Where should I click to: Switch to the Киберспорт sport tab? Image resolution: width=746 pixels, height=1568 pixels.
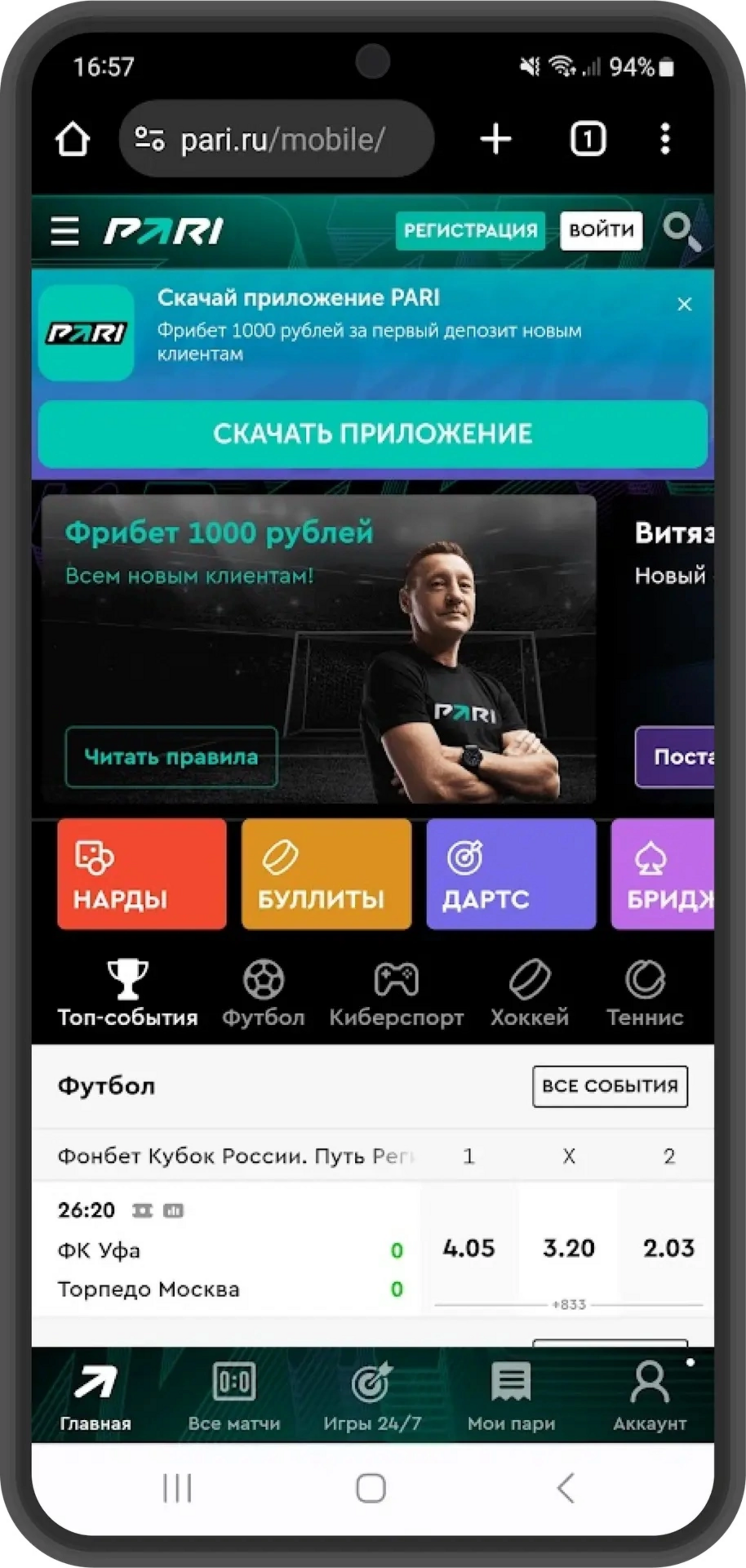(x=396, y=993)
